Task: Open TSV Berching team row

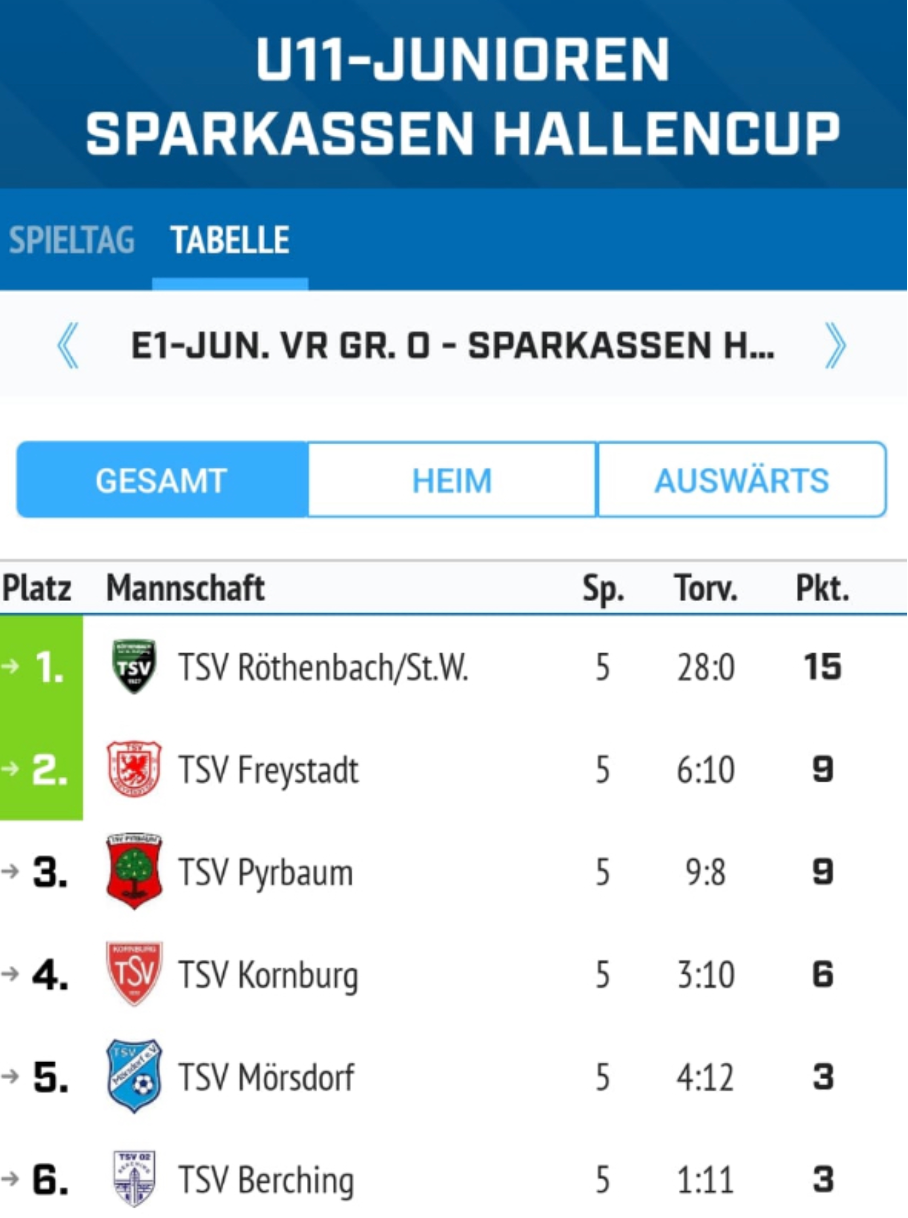Action: (x=265, y=1181)
